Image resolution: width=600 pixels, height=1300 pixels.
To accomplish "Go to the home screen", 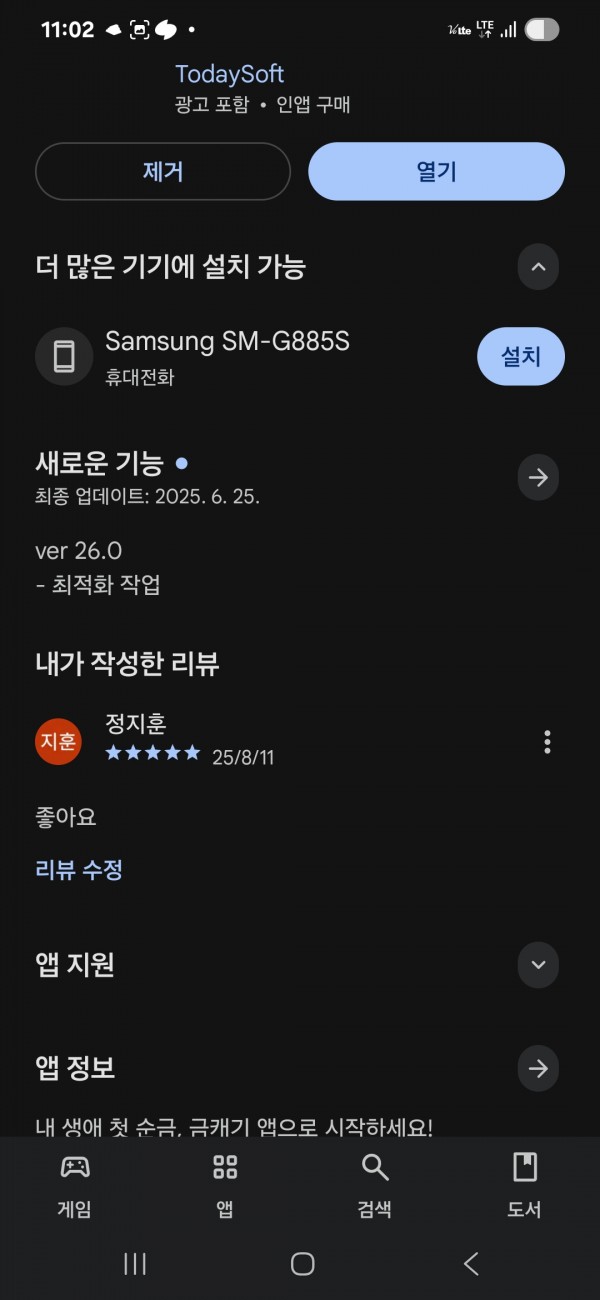I will [x=302, y=1264].
